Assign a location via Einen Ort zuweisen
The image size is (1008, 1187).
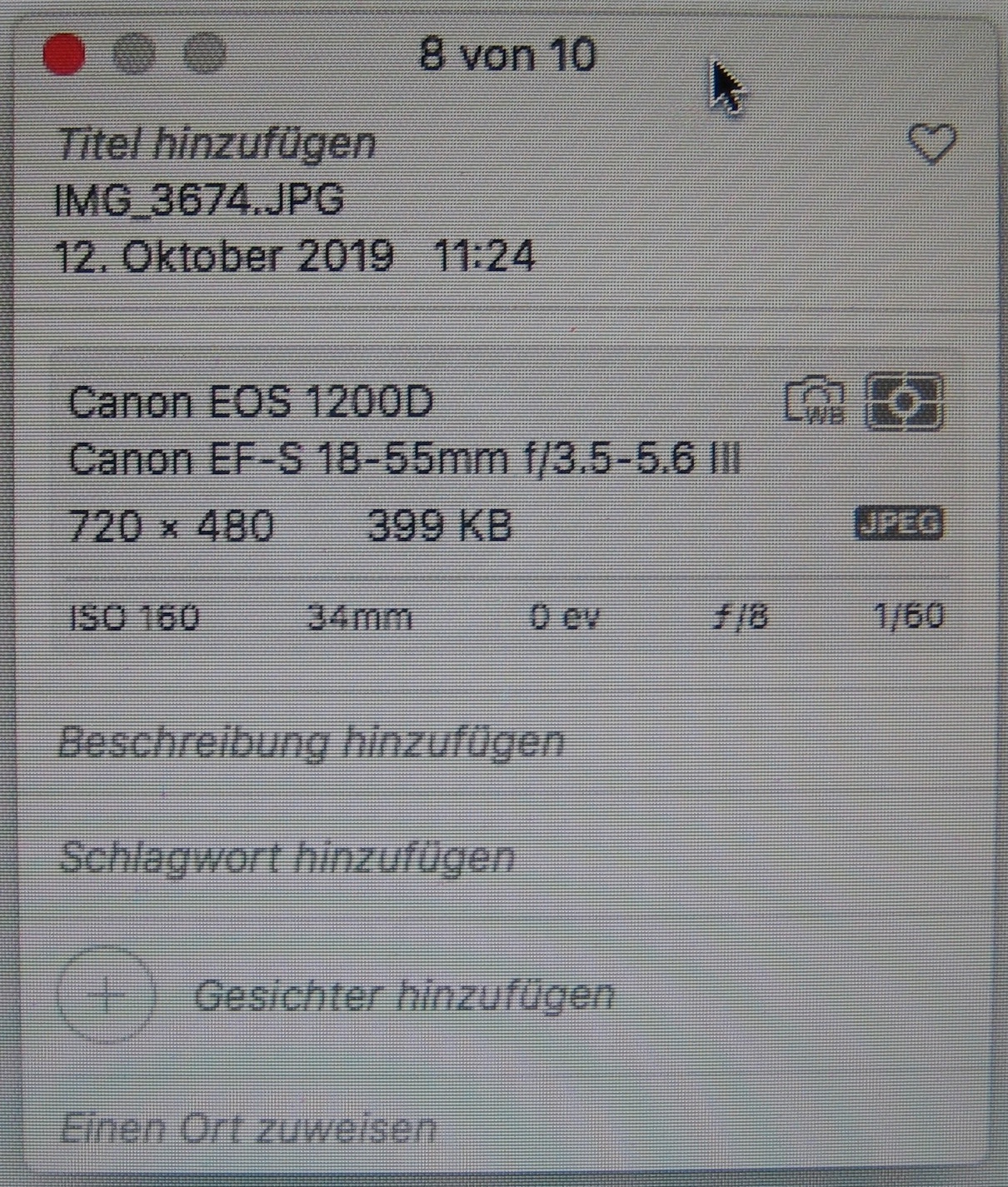pos(248,1129)
